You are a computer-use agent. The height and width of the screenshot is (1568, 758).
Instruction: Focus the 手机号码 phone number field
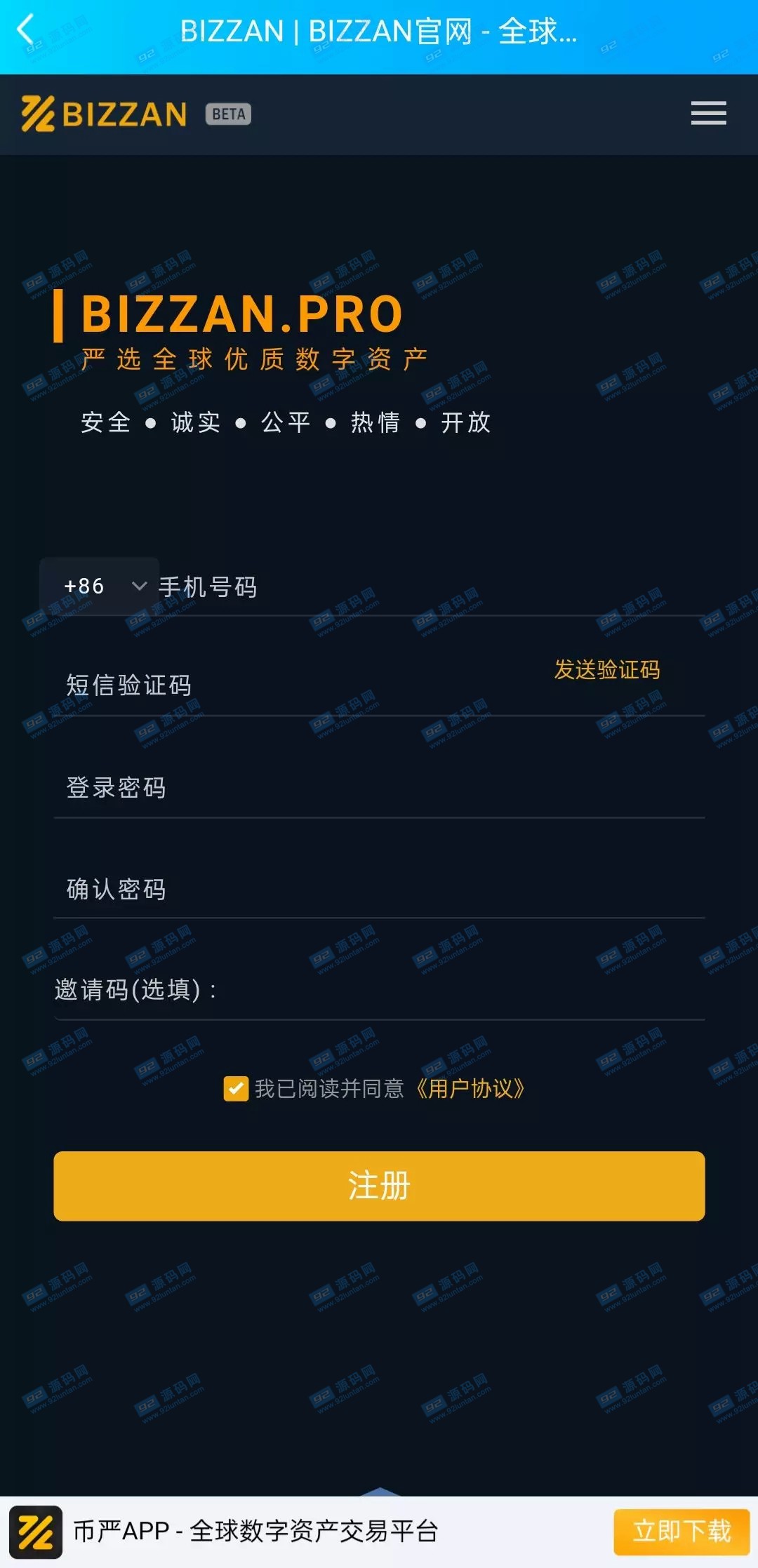click(x=421, y=587)
